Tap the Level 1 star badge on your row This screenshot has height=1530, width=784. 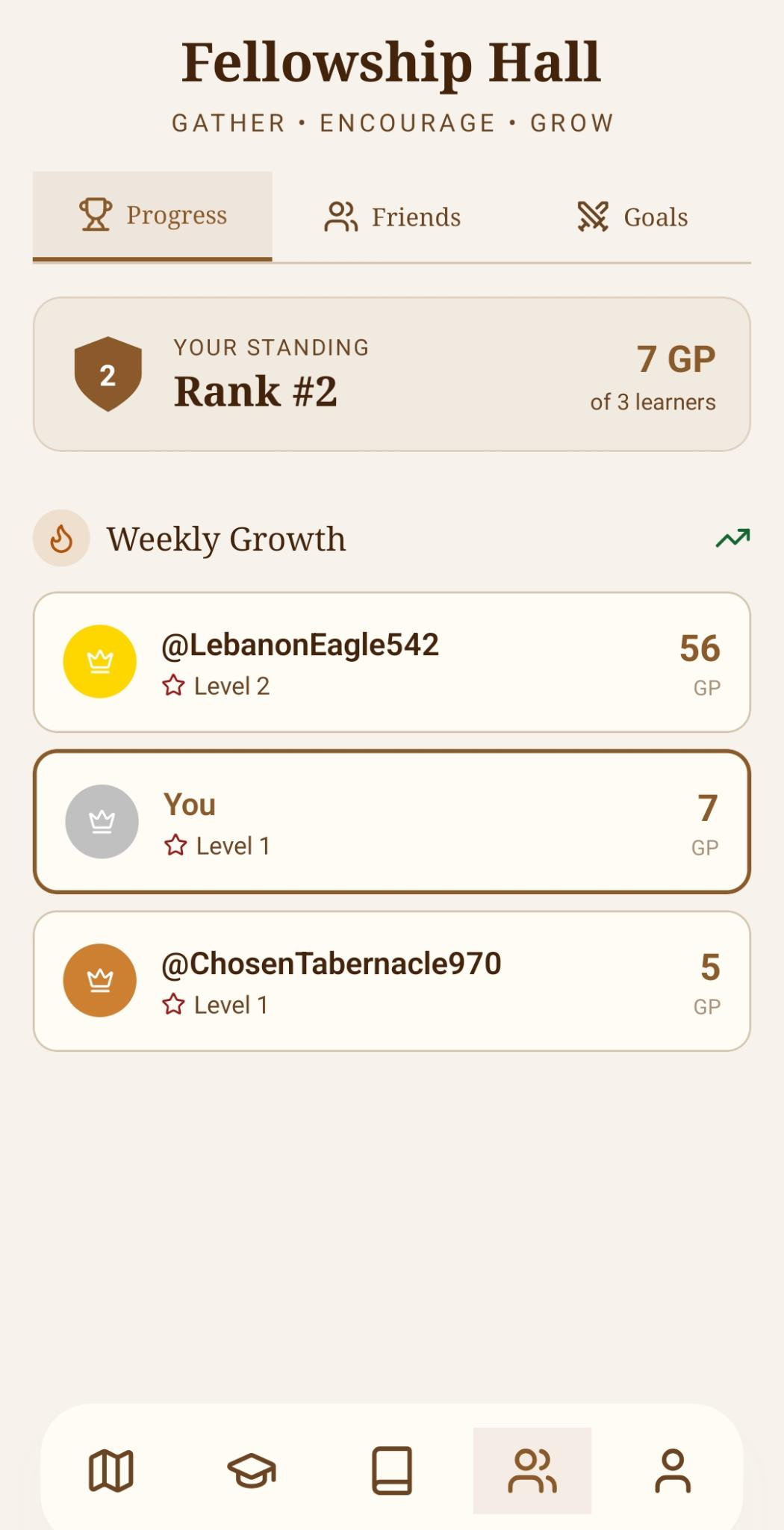coord(175,845)
